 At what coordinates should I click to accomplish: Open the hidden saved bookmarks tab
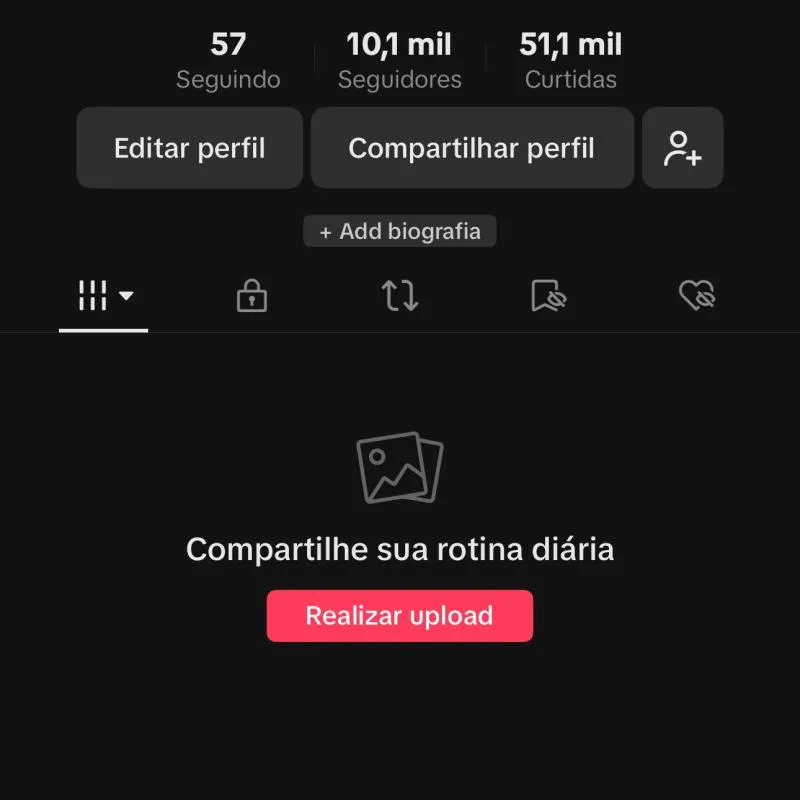click(548, 296)
